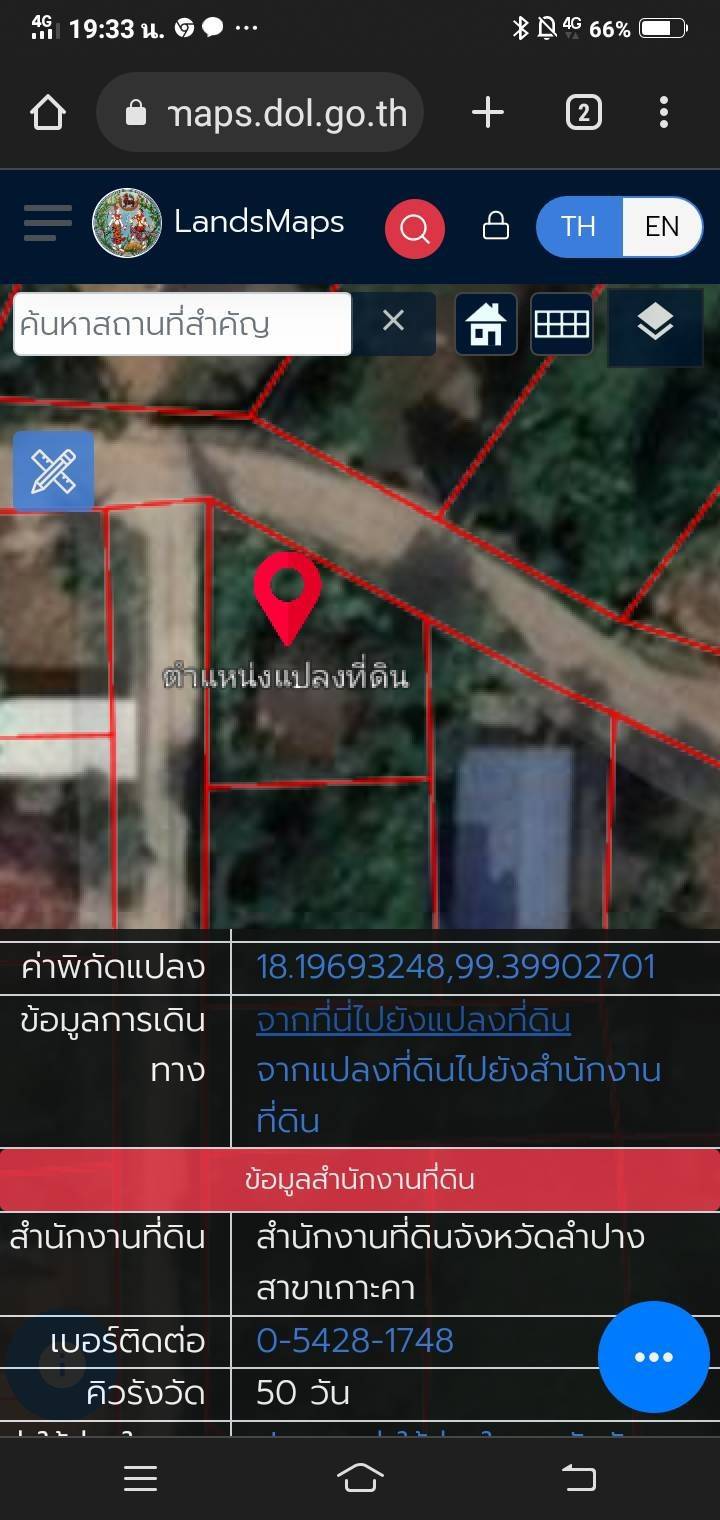Switch language to EN

662,227
